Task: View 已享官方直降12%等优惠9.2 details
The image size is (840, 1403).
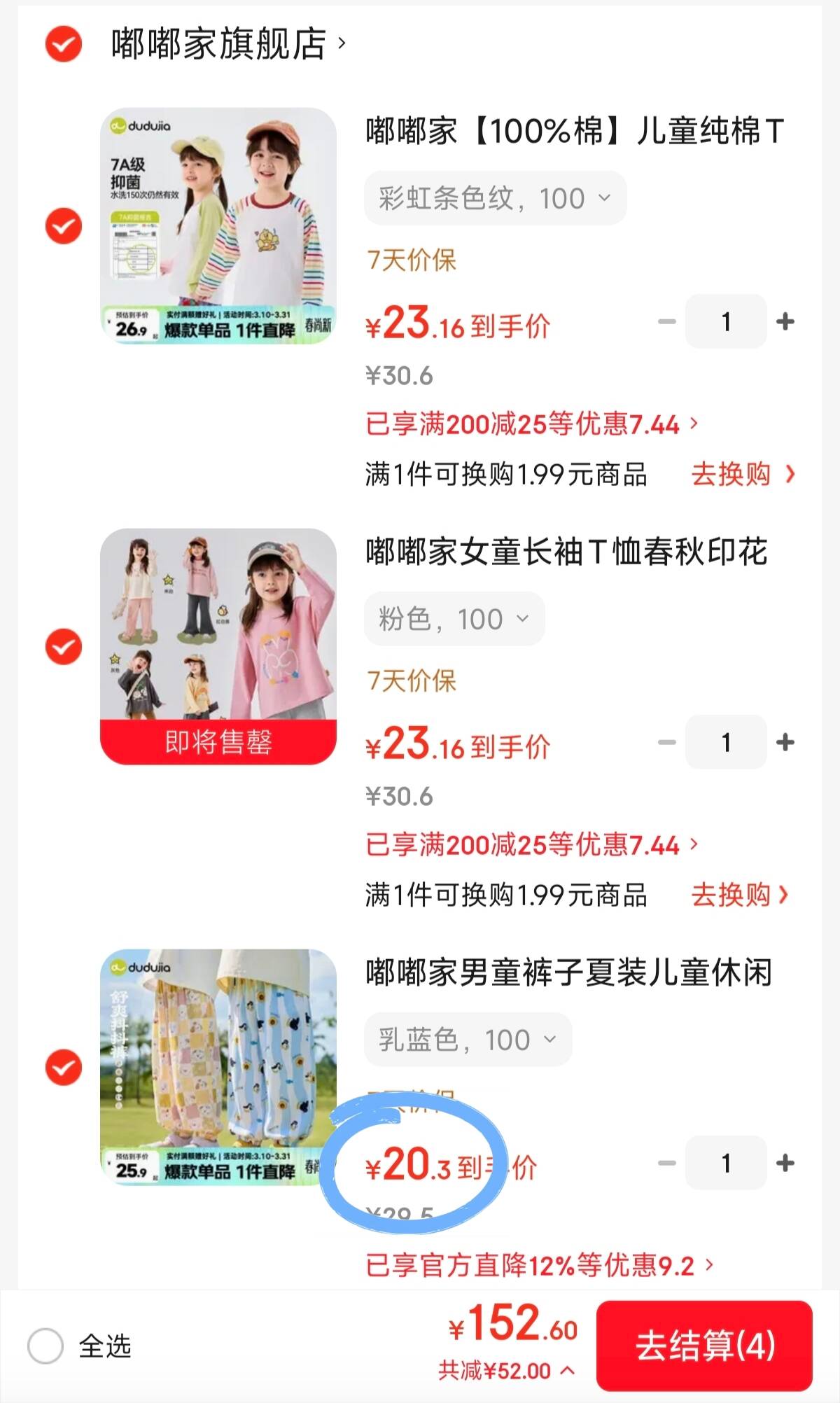Action: [539, 1265]
